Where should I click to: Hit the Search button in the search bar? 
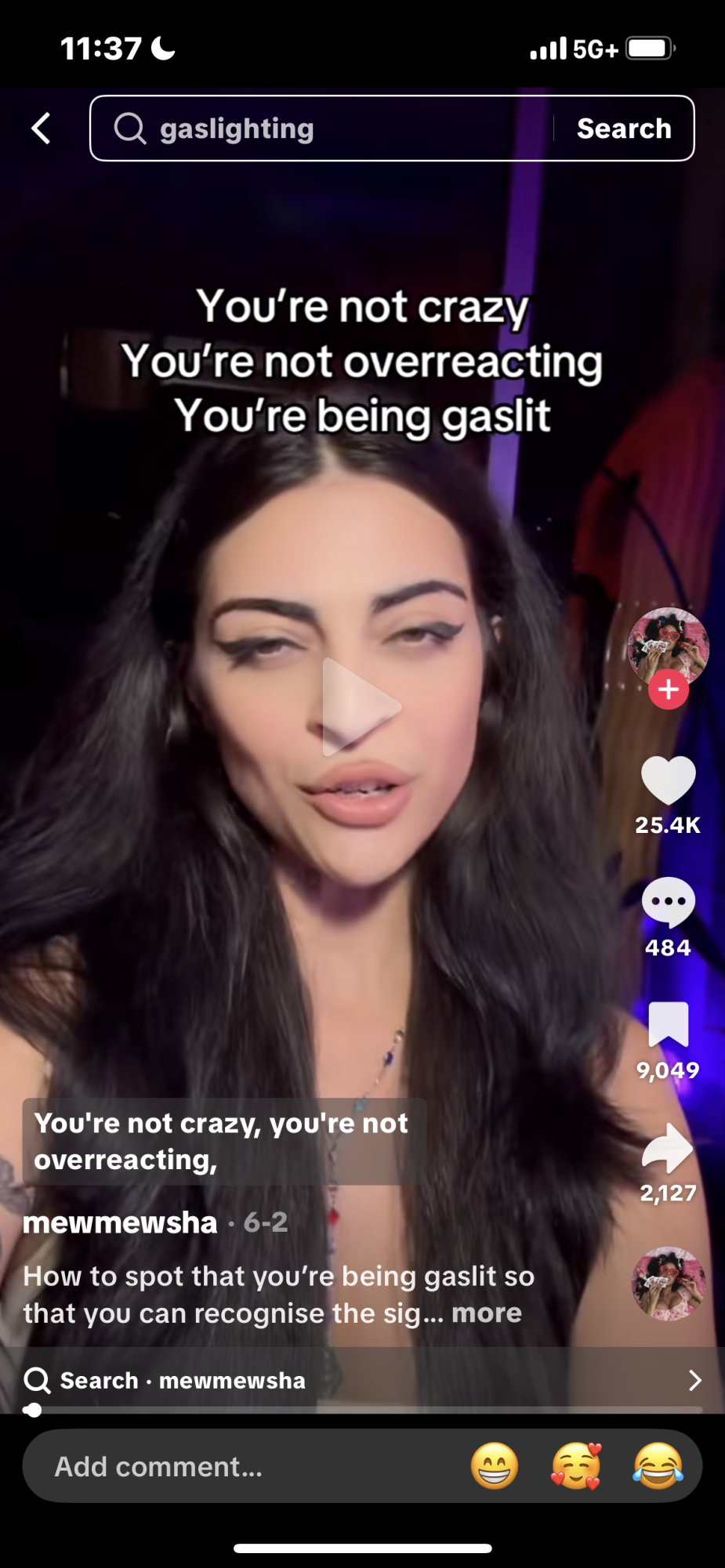point(624,129)
